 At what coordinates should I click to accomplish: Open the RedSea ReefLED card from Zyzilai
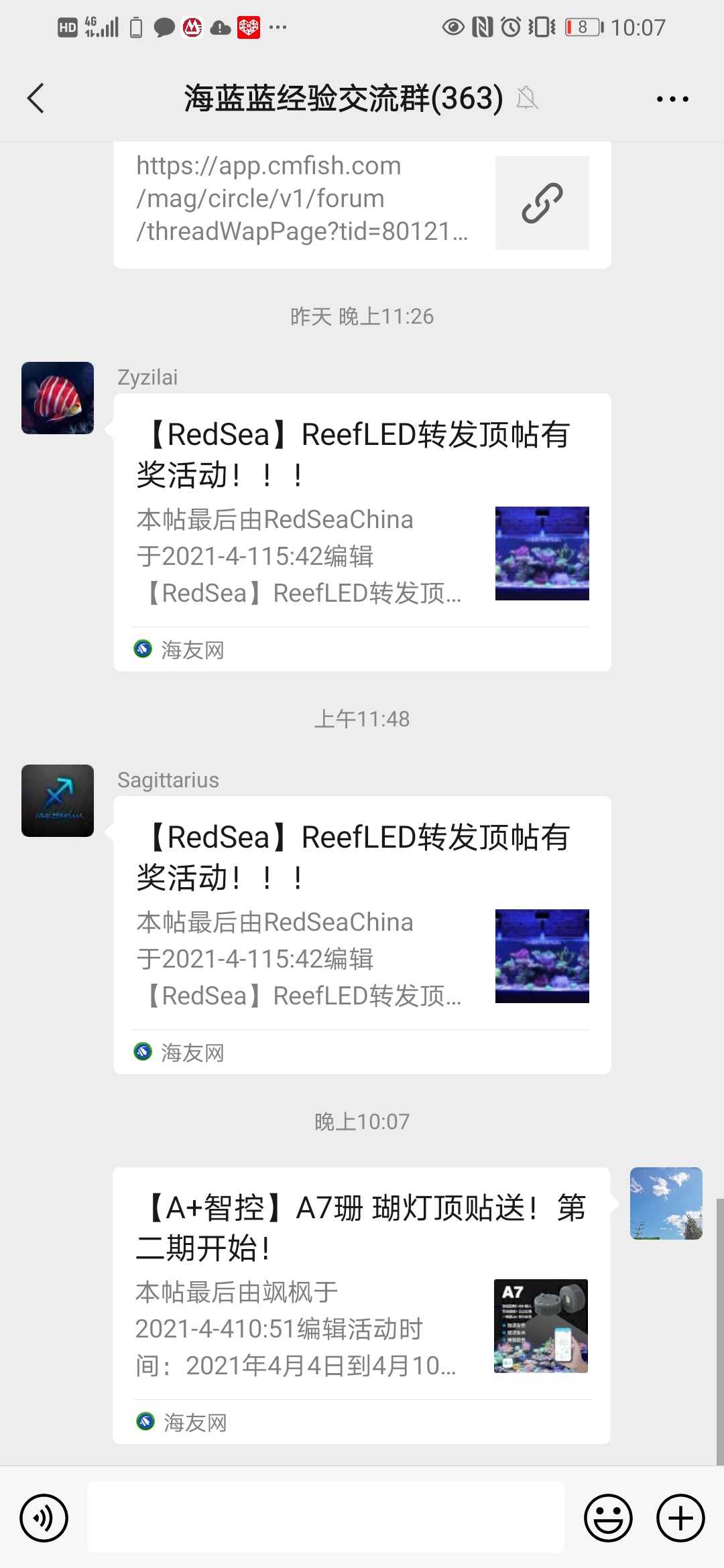362,531
